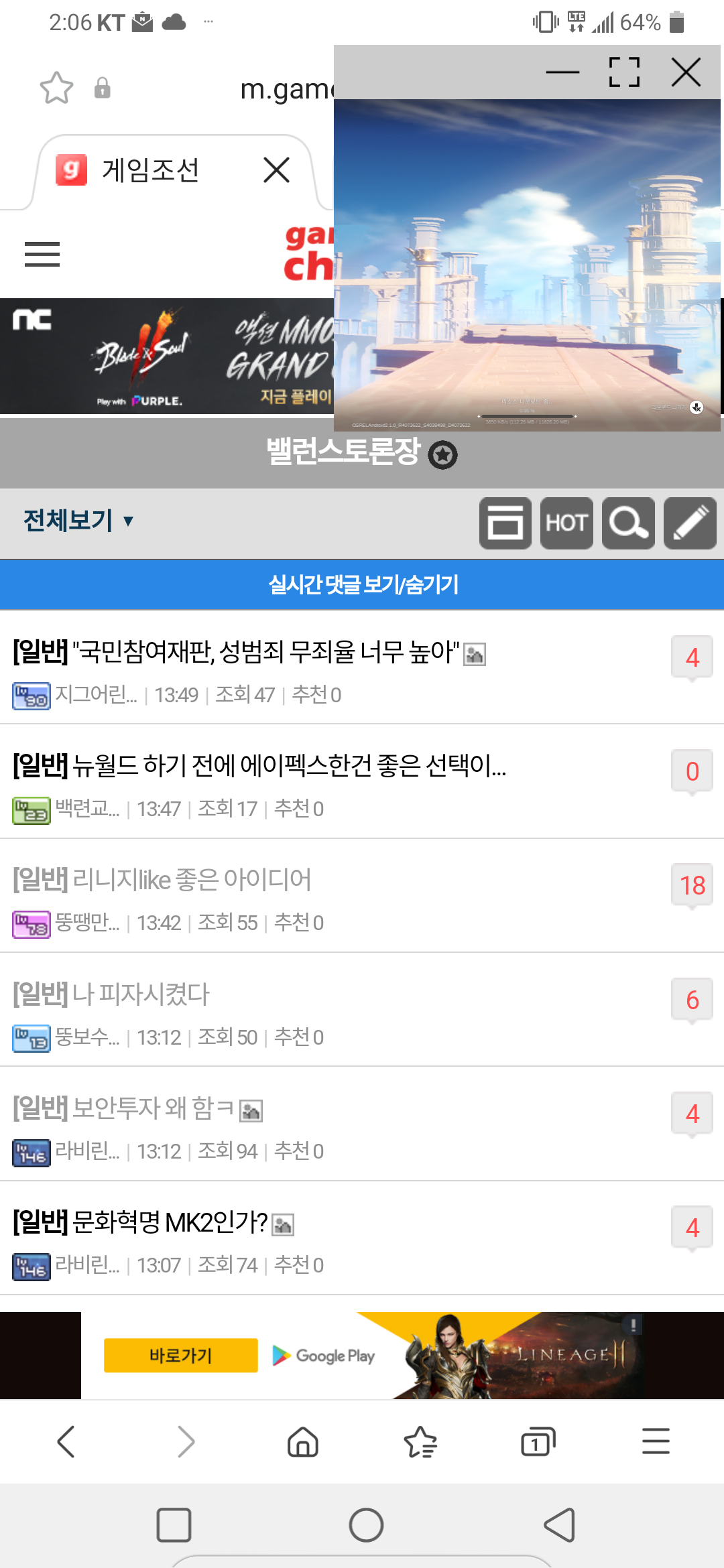724x1568 pixels.
Task: Go back to previous page in browser
Action: click(x=66, y=1441)
